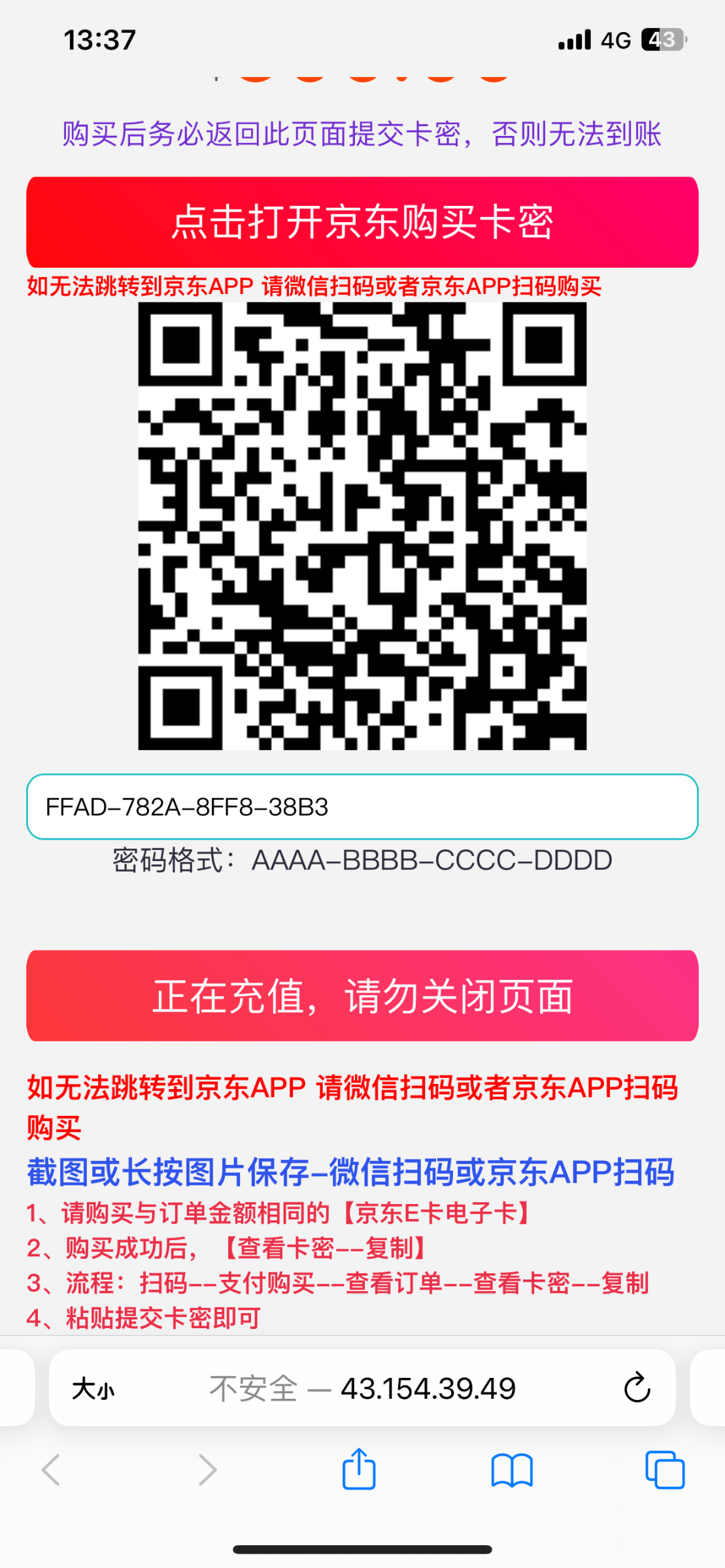Viewport: 725px width, 1568px height.
Task: Open the 大小 page settings menu
Action: point(93,1388)
